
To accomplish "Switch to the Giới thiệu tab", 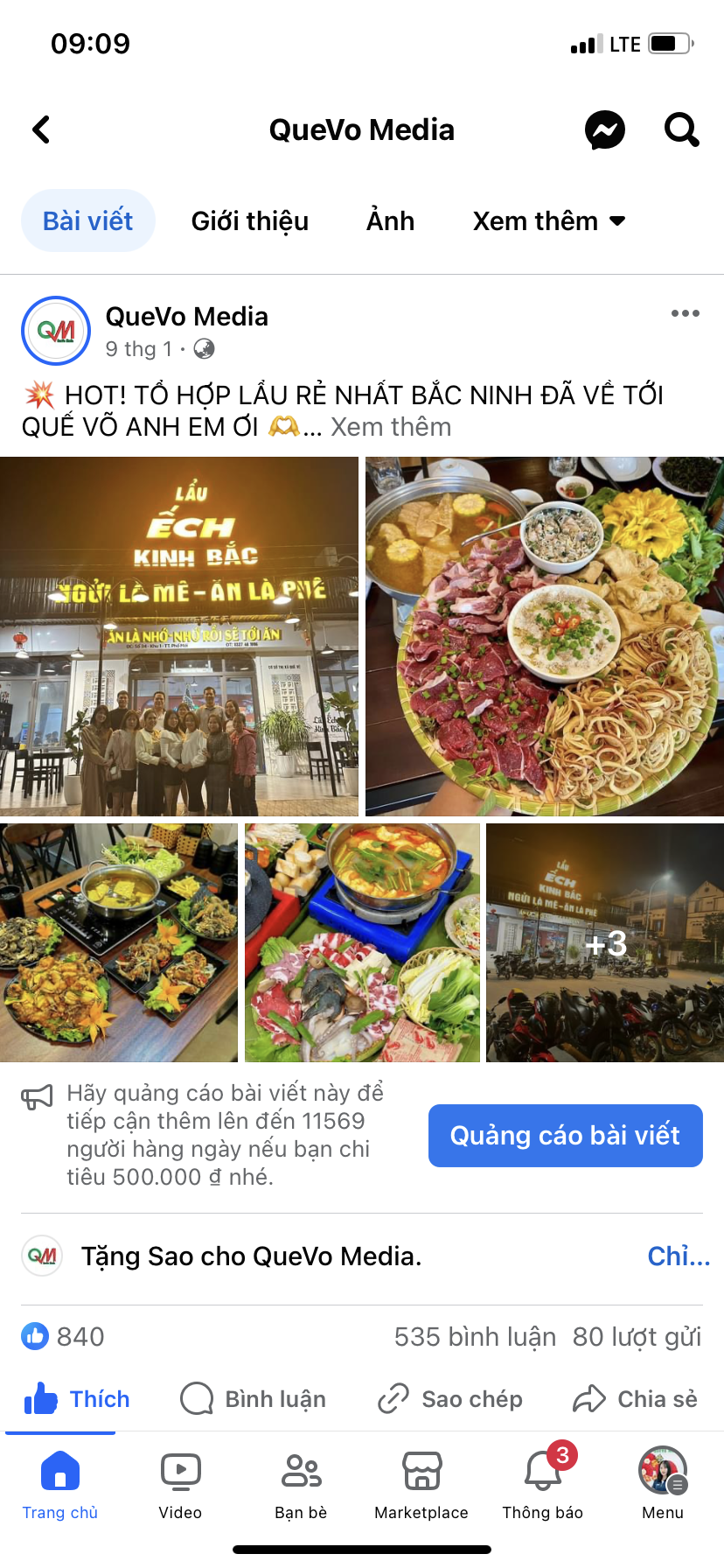I will pos(250,220).
